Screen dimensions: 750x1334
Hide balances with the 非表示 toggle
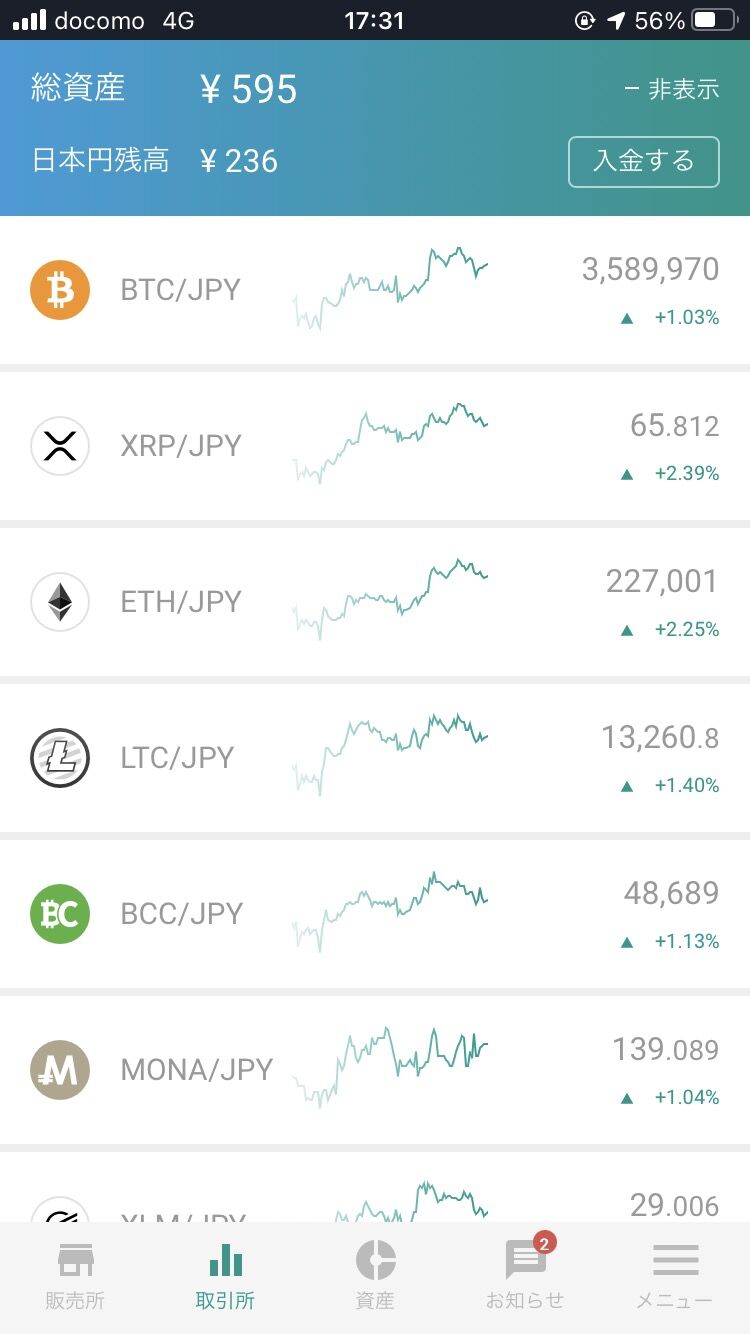tap(671, 89)
